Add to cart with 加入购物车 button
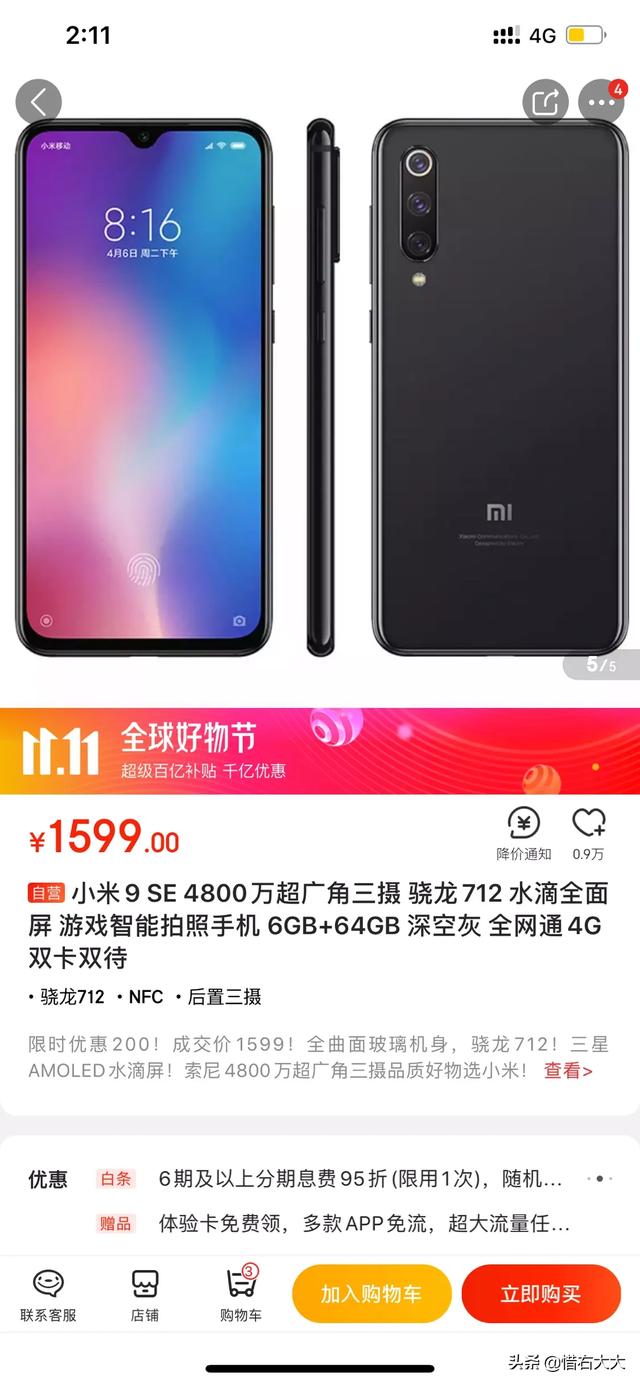Image resolution: width=640 pixels, height=1385 pixels. (x=372, y=1294)
